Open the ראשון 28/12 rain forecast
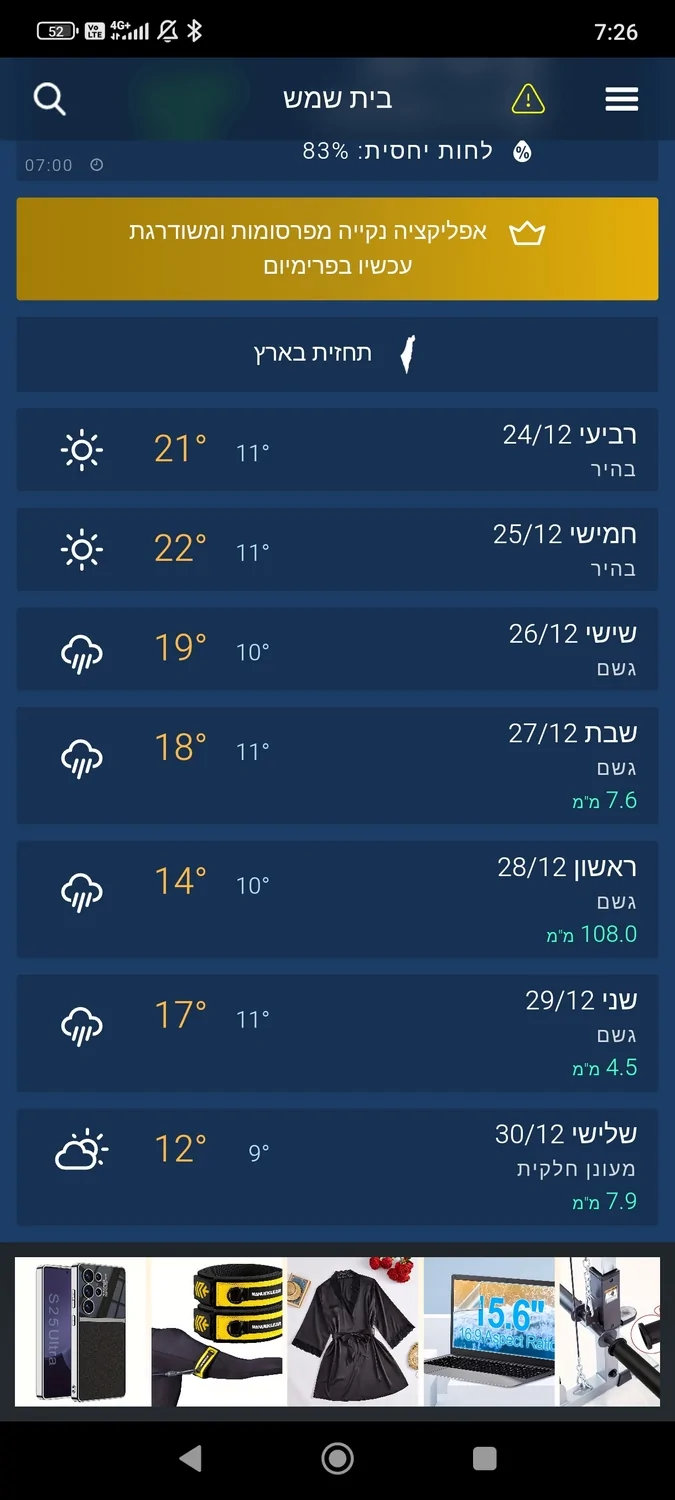 [x=337, y=899]
